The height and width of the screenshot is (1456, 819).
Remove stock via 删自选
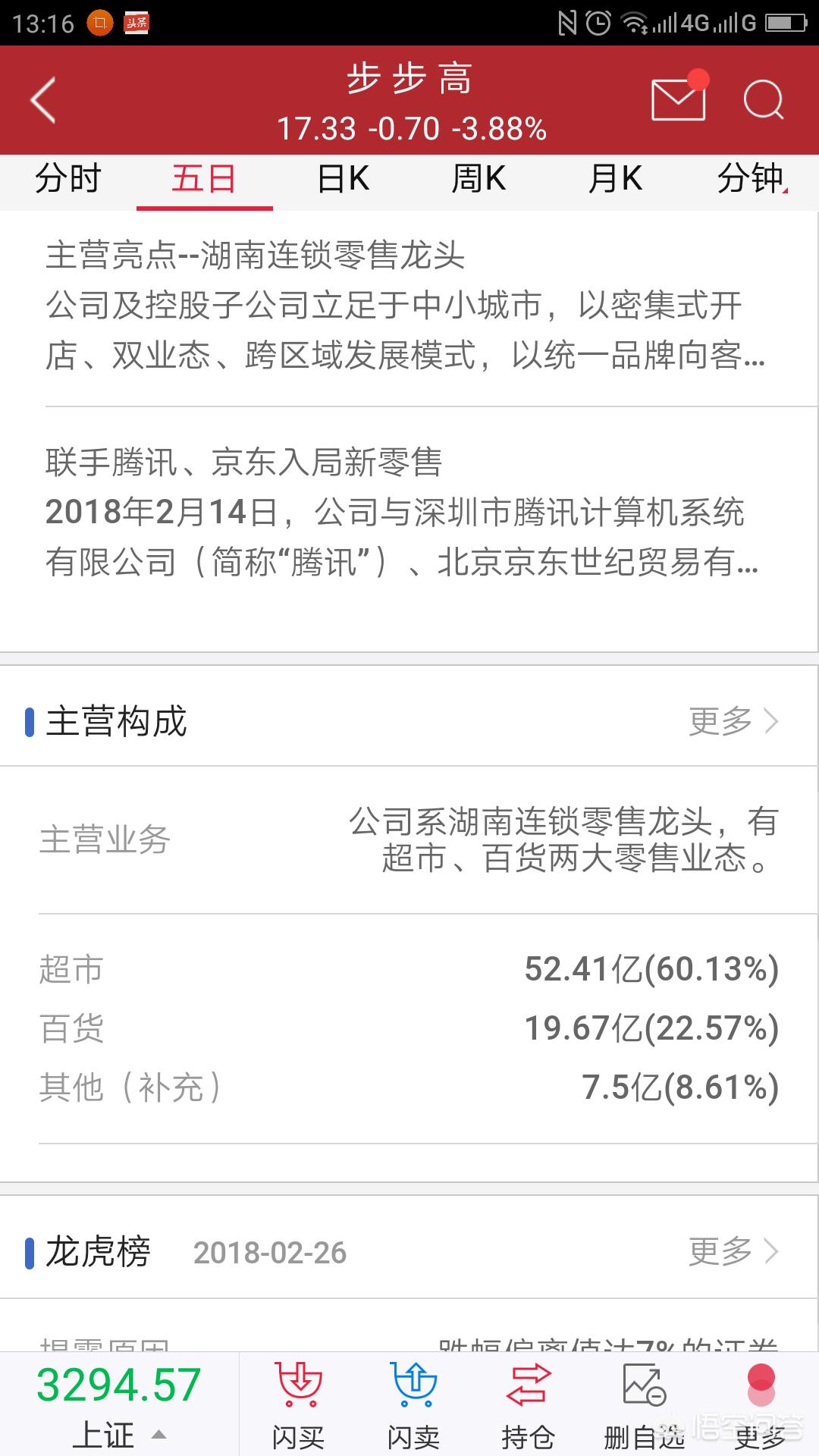[x=644, y=1406]
